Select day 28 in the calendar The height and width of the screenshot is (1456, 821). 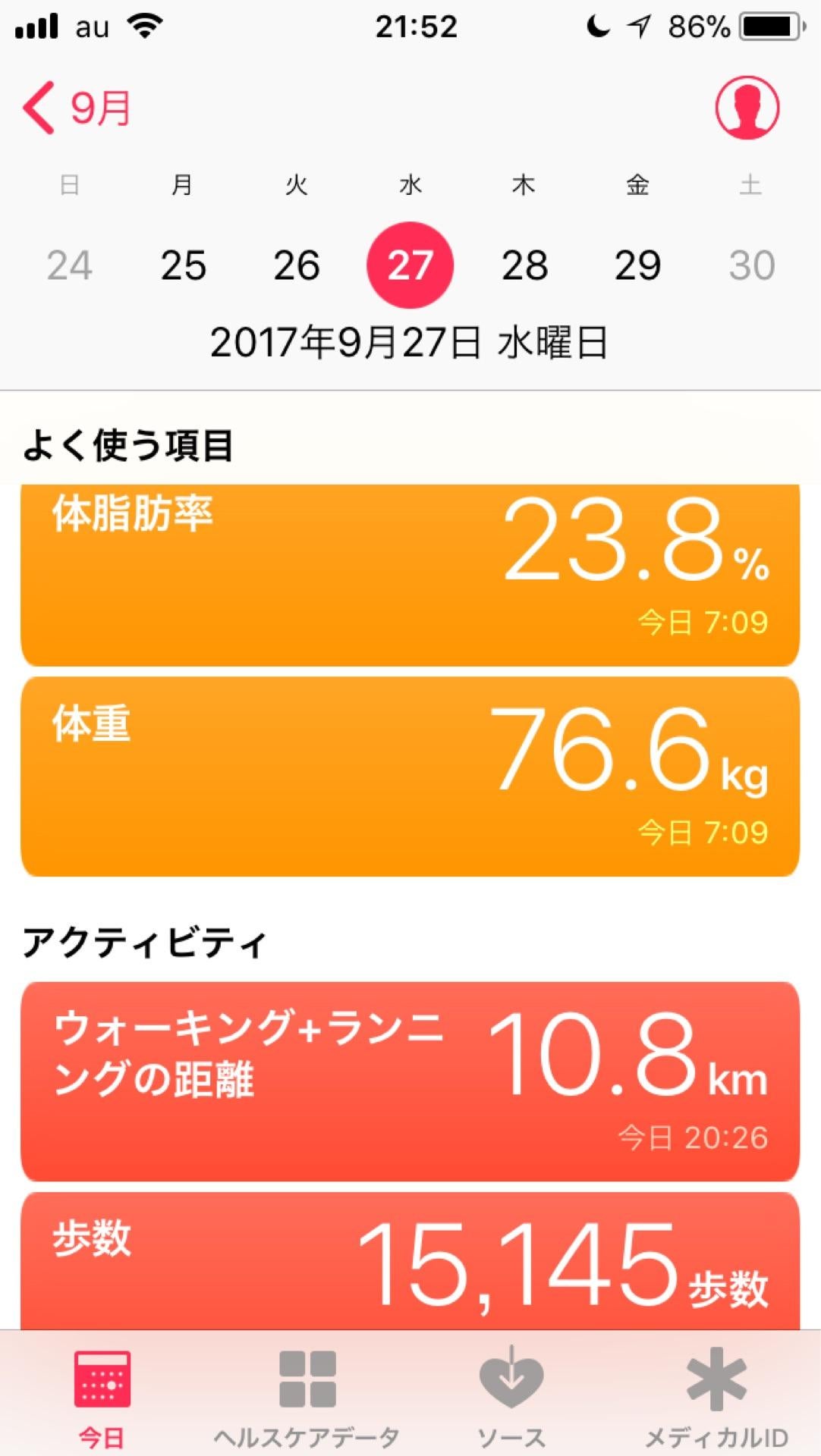click(525, 265)
